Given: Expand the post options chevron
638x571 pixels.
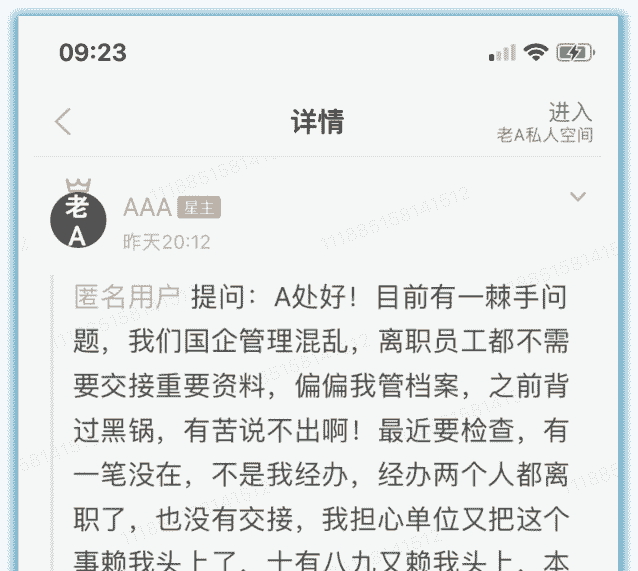Looking at the screenshot, I should tap(577, 197).
